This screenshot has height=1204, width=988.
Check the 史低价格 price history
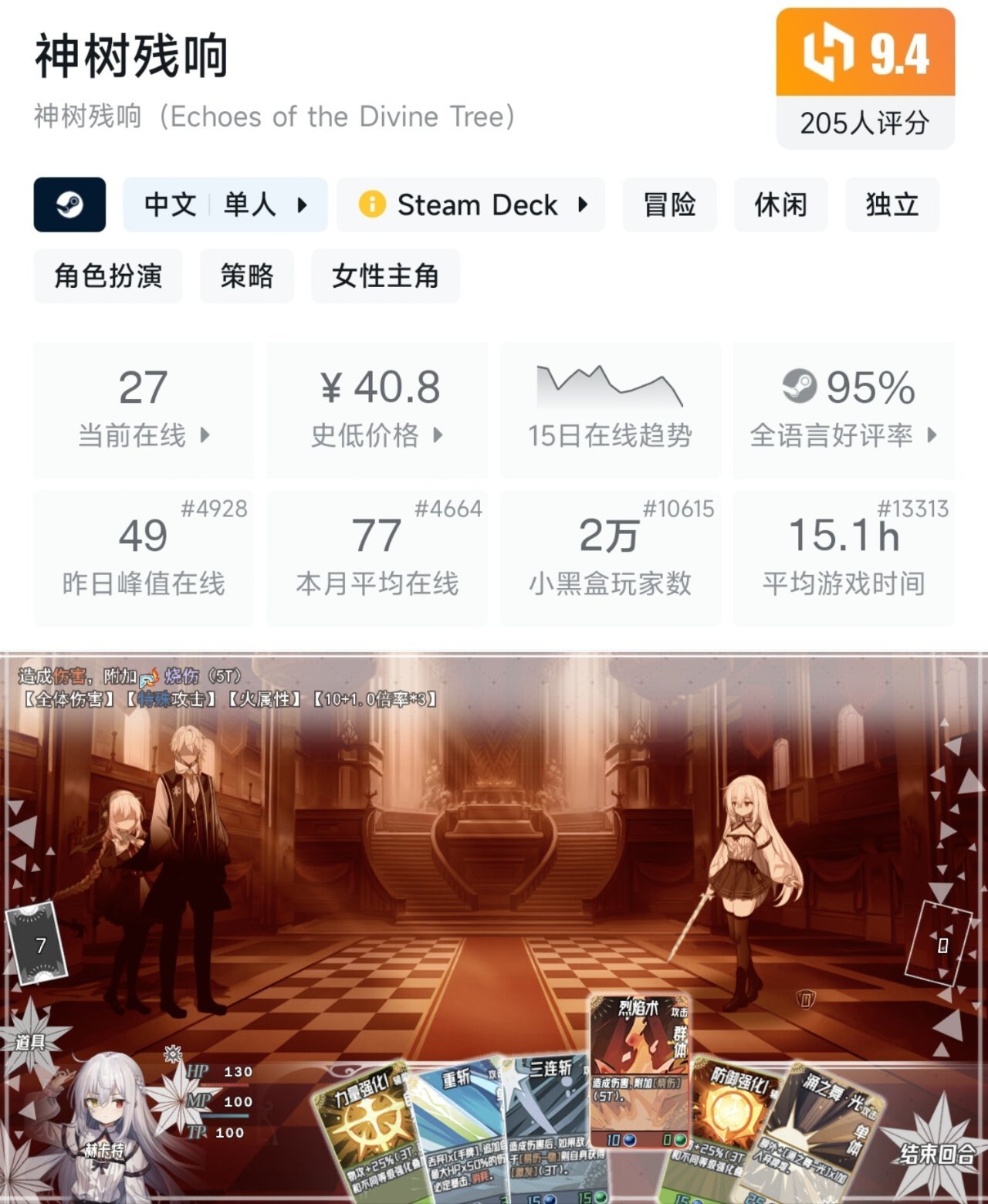(377, 410)
